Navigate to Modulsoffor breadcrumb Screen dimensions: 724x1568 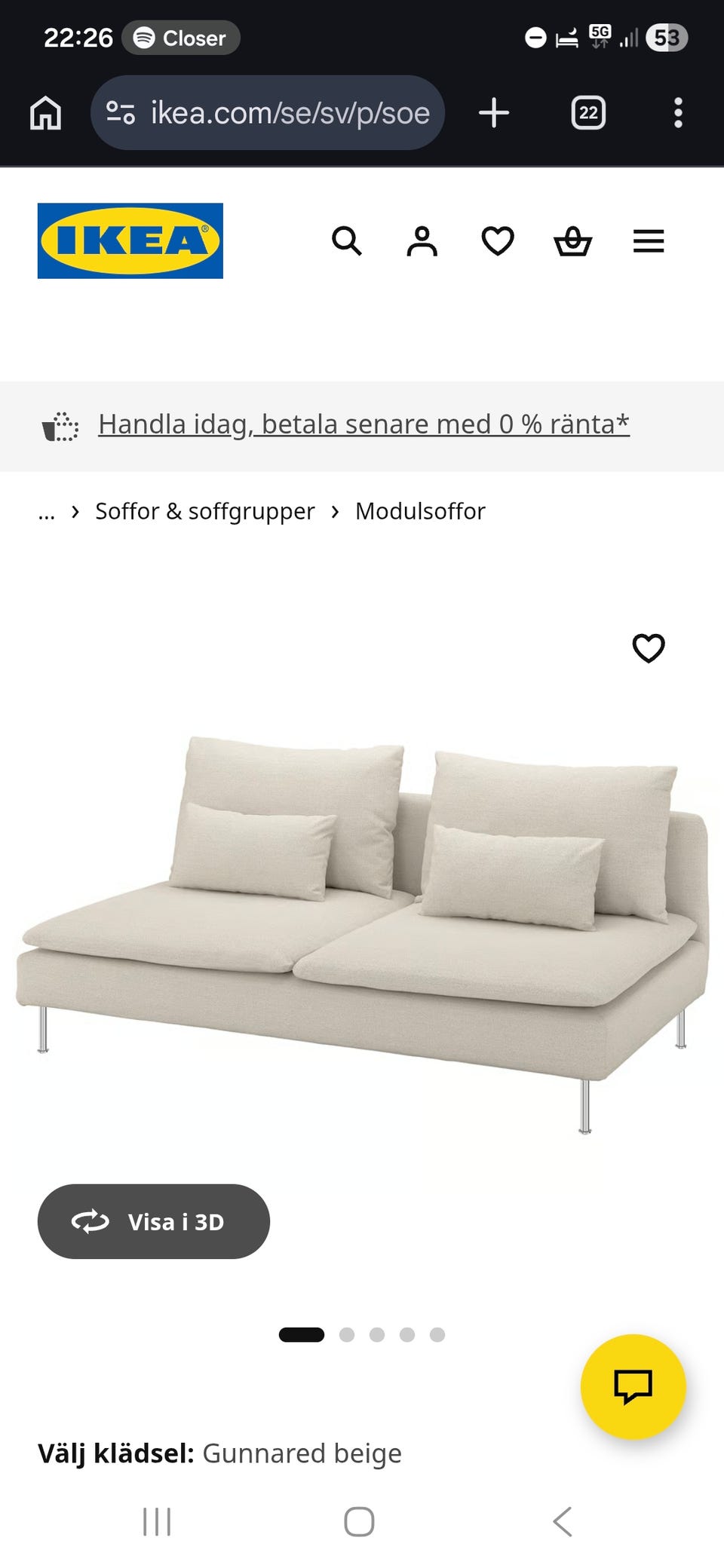421,511
